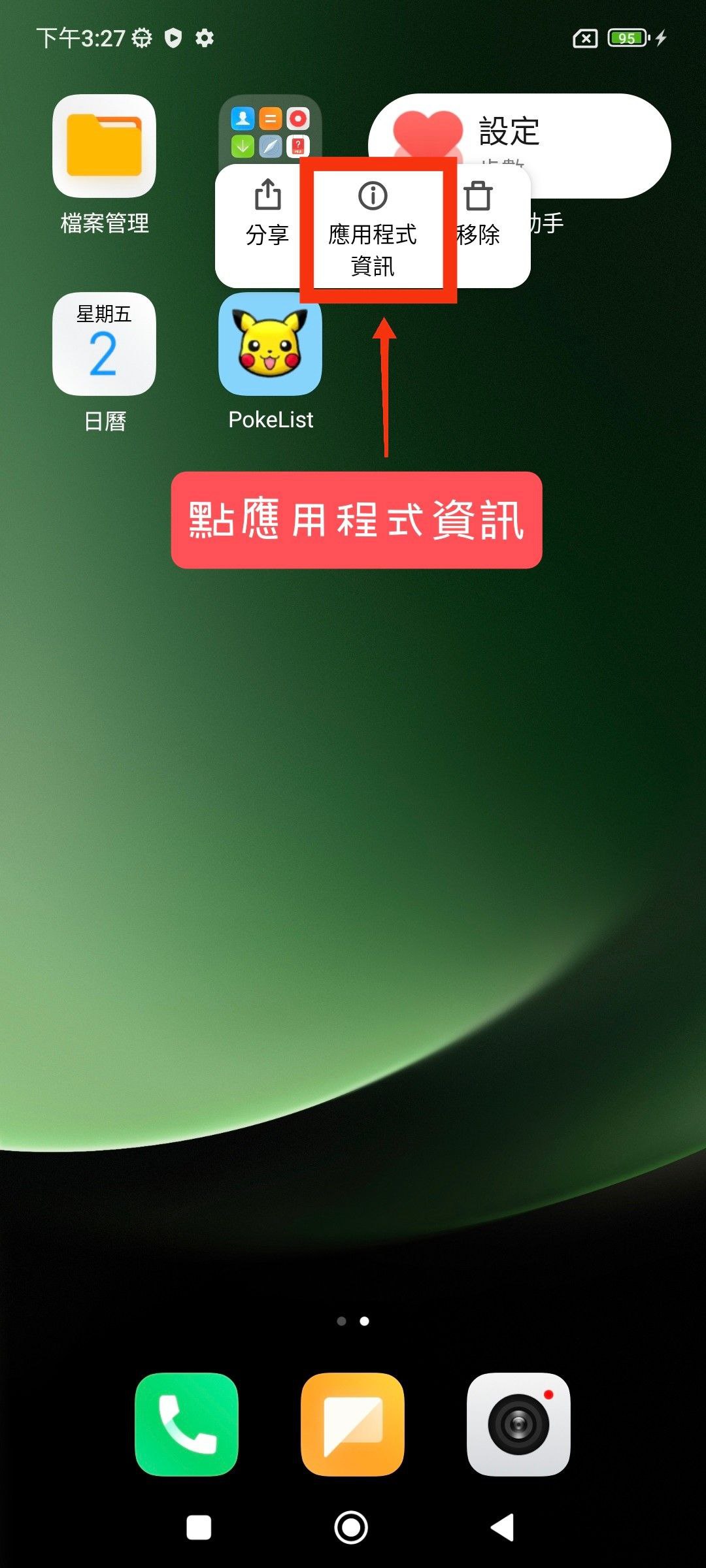Go back using the triangle navigation button
The height and width of the screenshot is (1568, 706).
[502, 1527]
